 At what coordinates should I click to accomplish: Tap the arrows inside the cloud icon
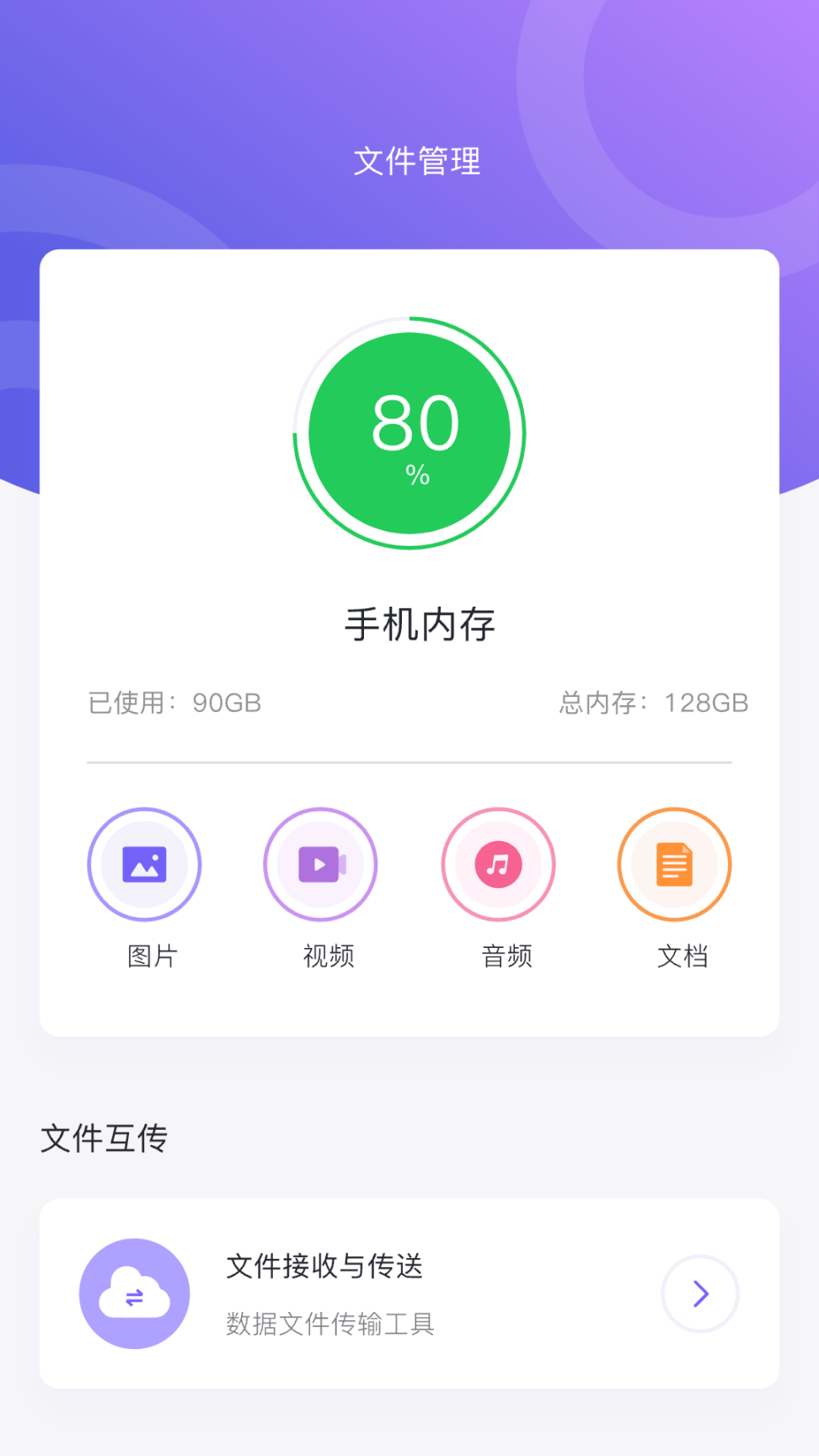pos(134,1298)
